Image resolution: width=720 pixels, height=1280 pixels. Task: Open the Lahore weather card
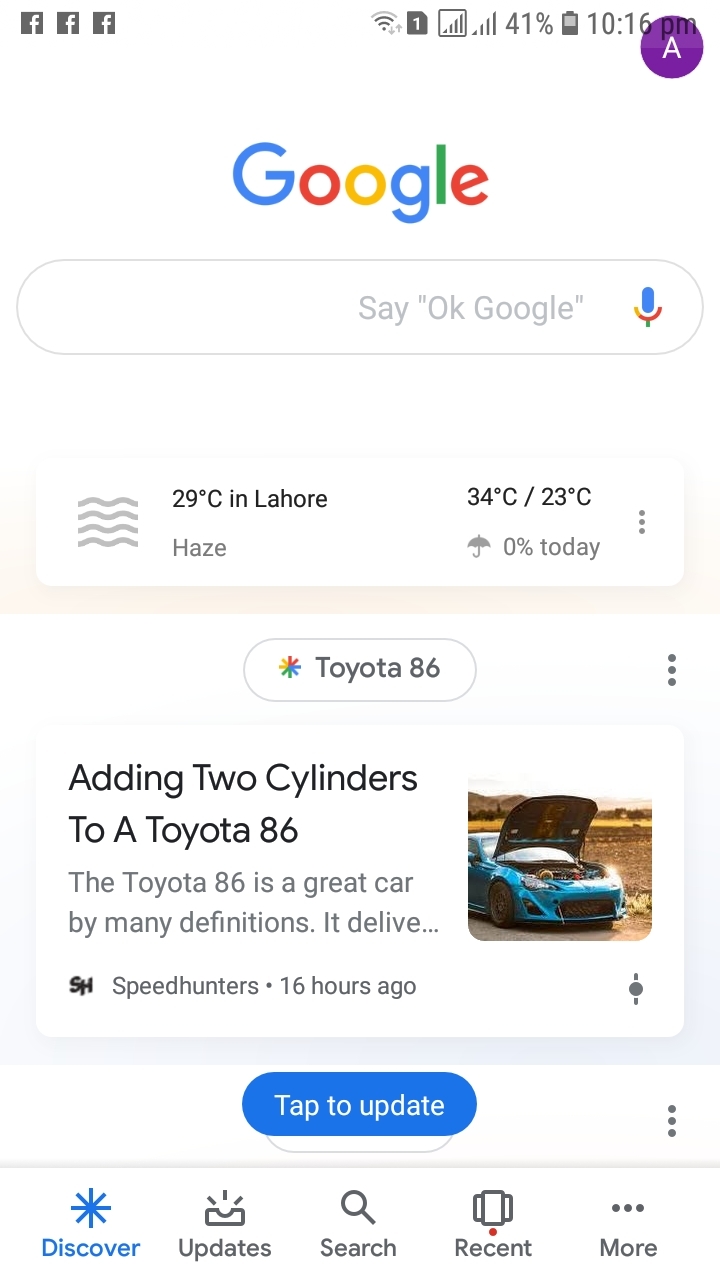[x=360, y=522]
